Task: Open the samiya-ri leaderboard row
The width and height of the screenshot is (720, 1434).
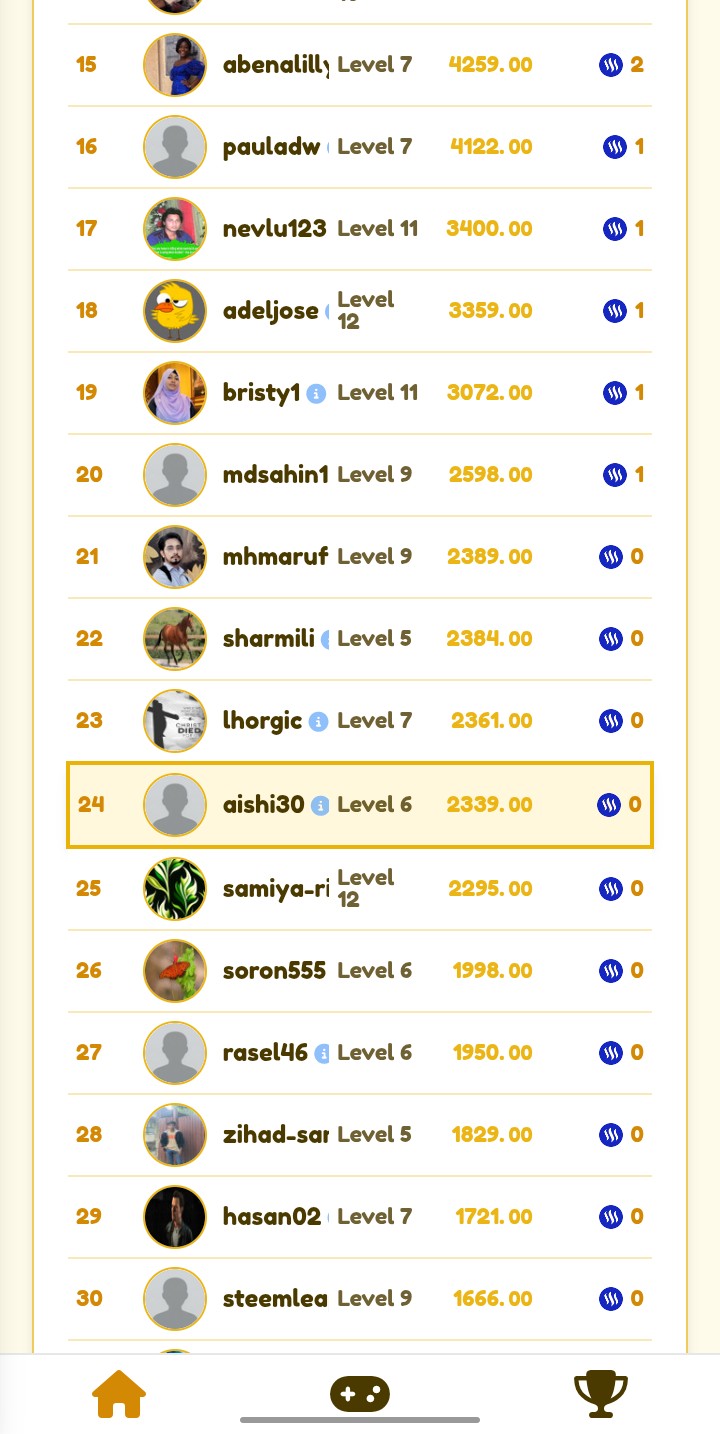Action: pyautogui.click(x=360, y=889)
